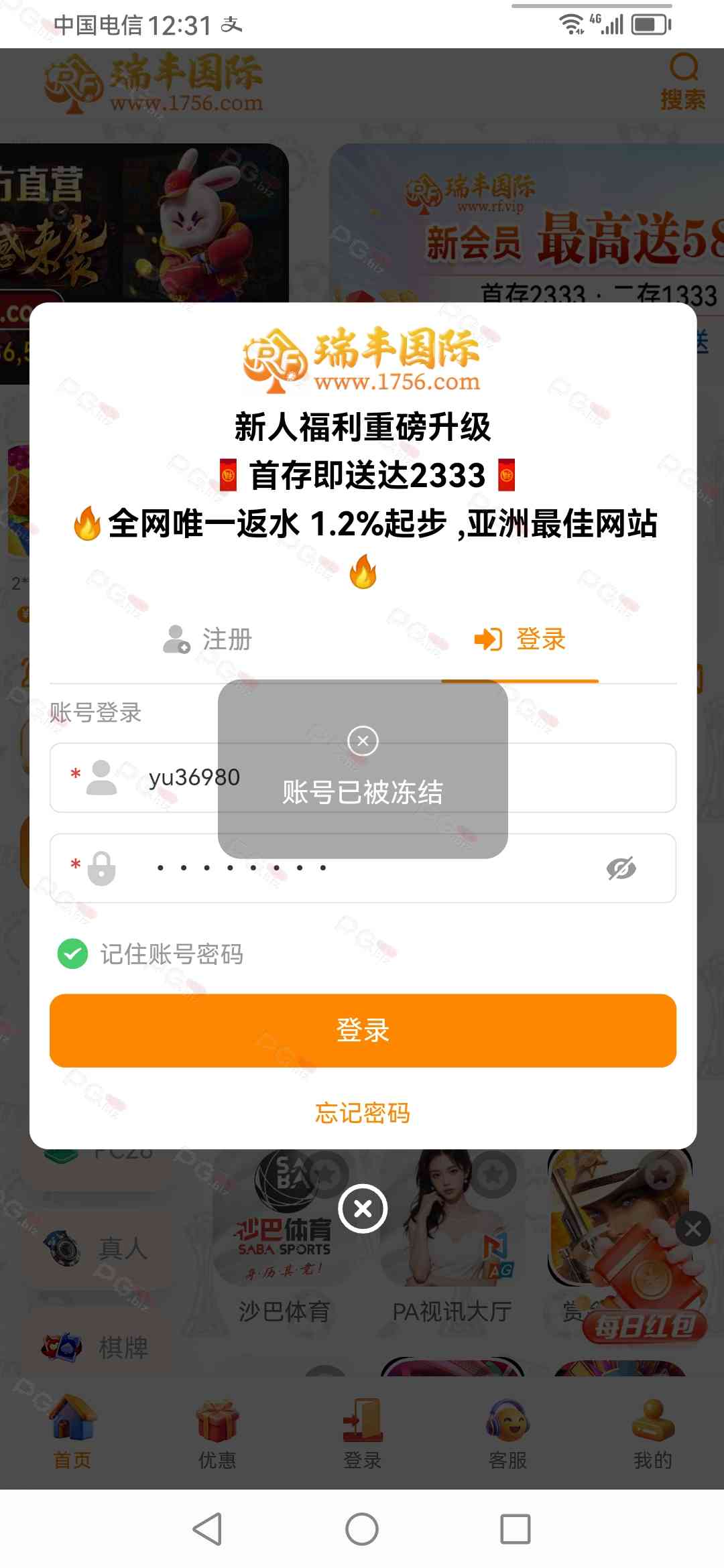Switch to the 注册 tab

tap(208, 639)
